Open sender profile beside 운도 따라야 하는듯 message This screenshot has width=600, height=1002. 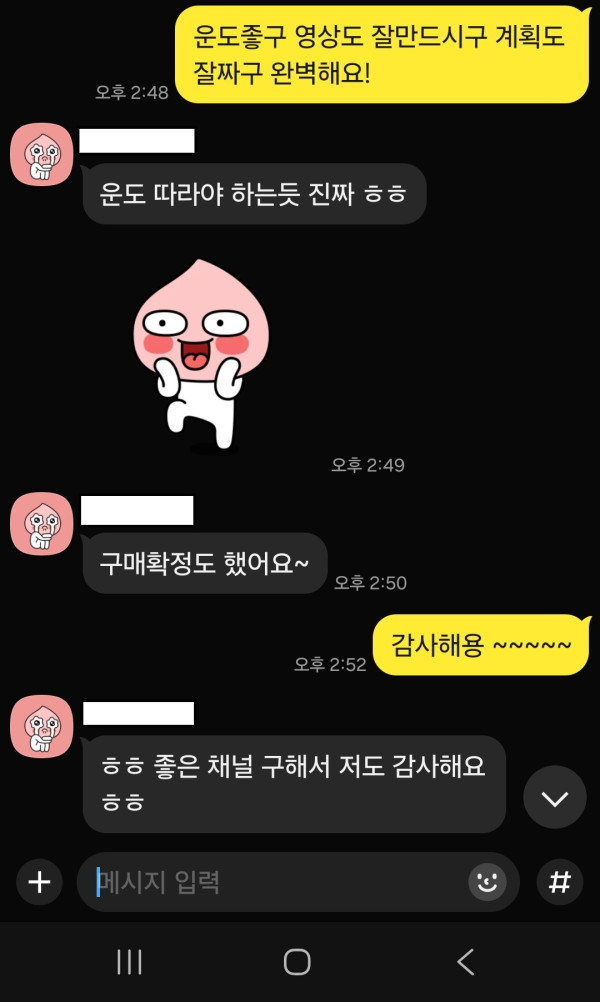click(41, 154)
